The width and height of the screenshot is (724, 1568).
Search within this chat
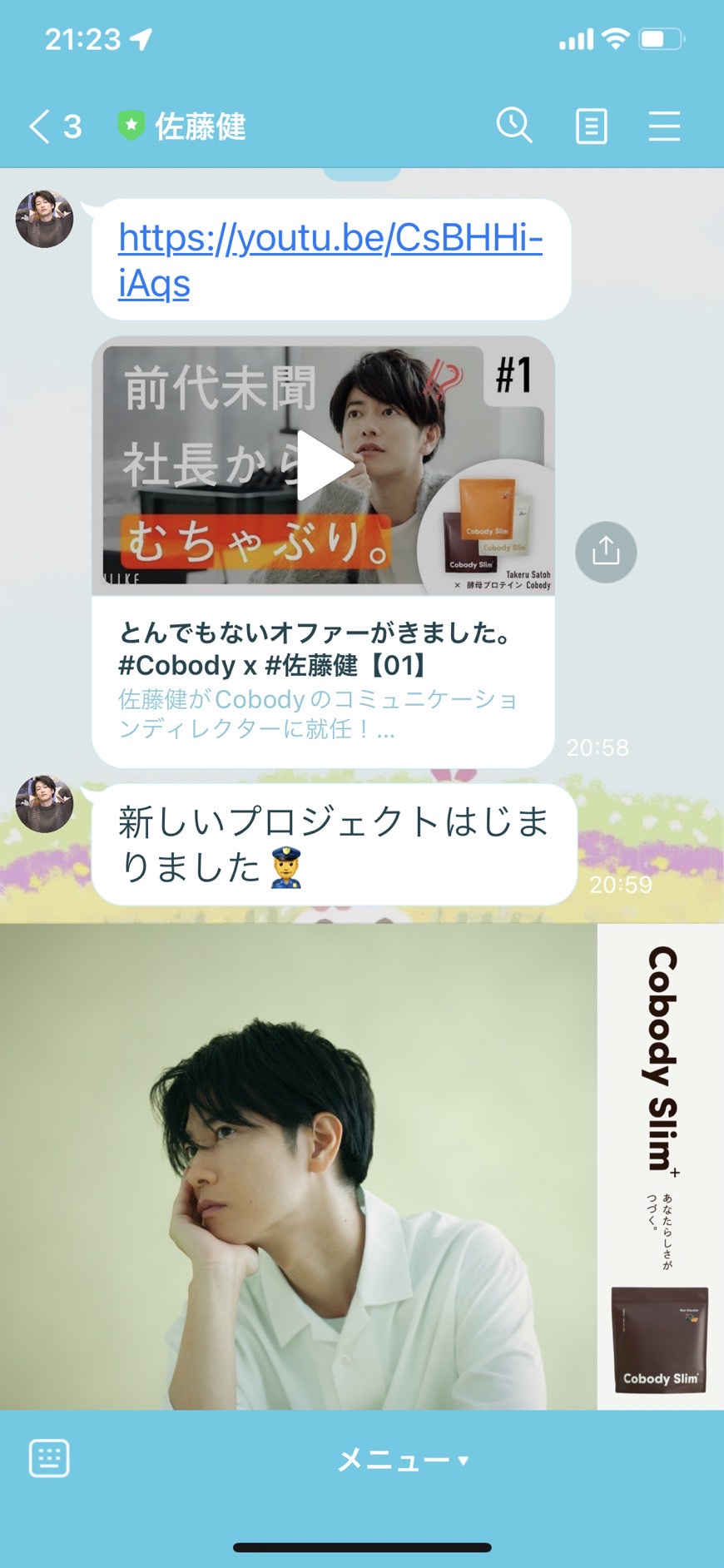pyautogui.click(x=514, y=126)
